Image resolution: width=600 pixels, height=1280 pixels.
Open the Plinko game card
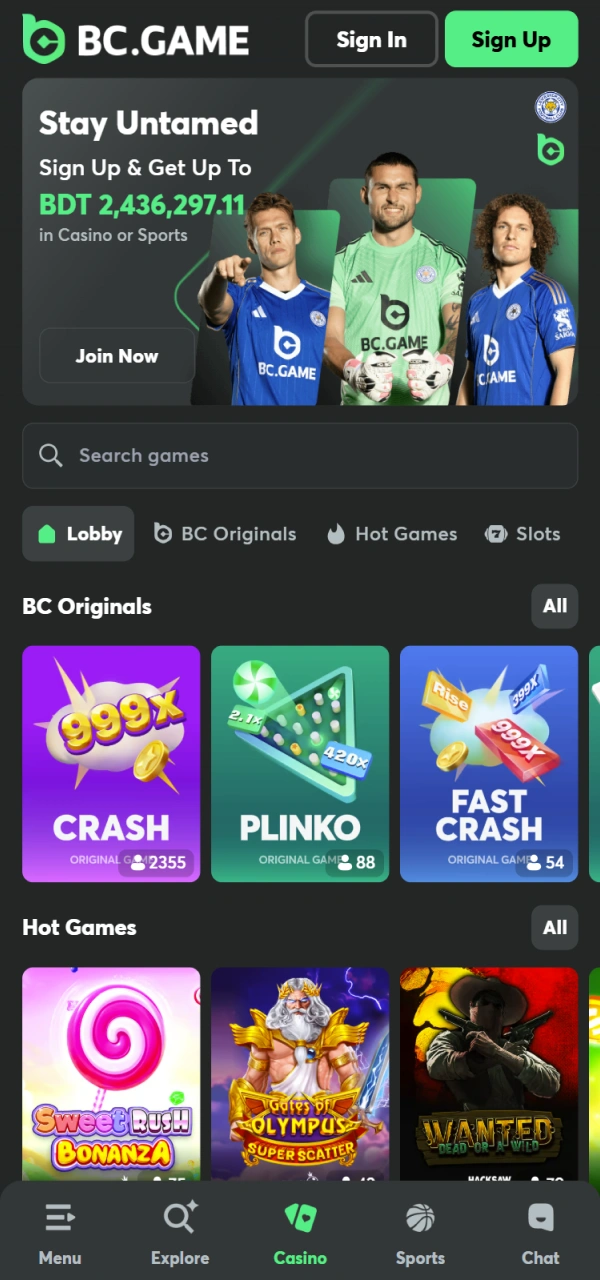click(300, 764)
